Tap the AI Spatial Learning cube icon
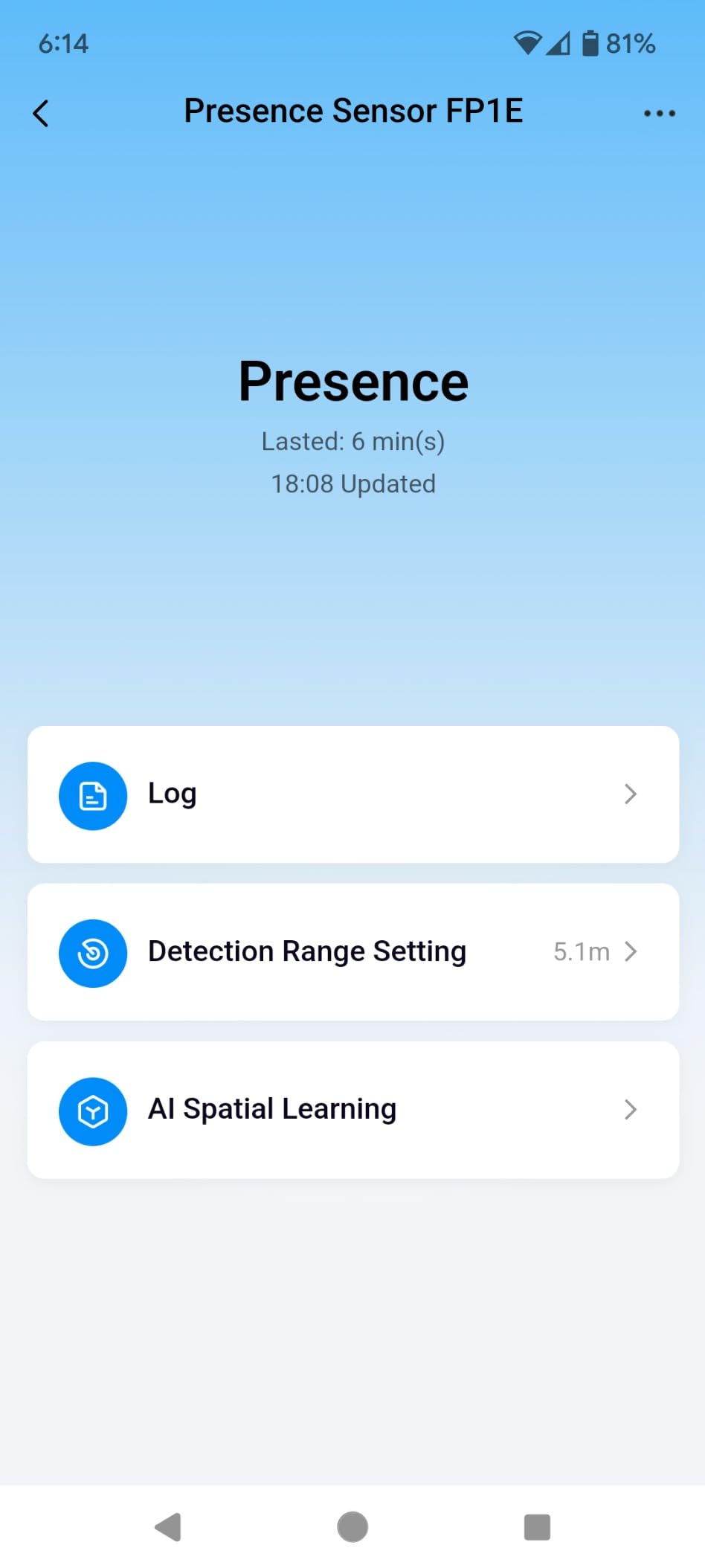This screenshot has height=1568, width=705. coord(92,1111)
